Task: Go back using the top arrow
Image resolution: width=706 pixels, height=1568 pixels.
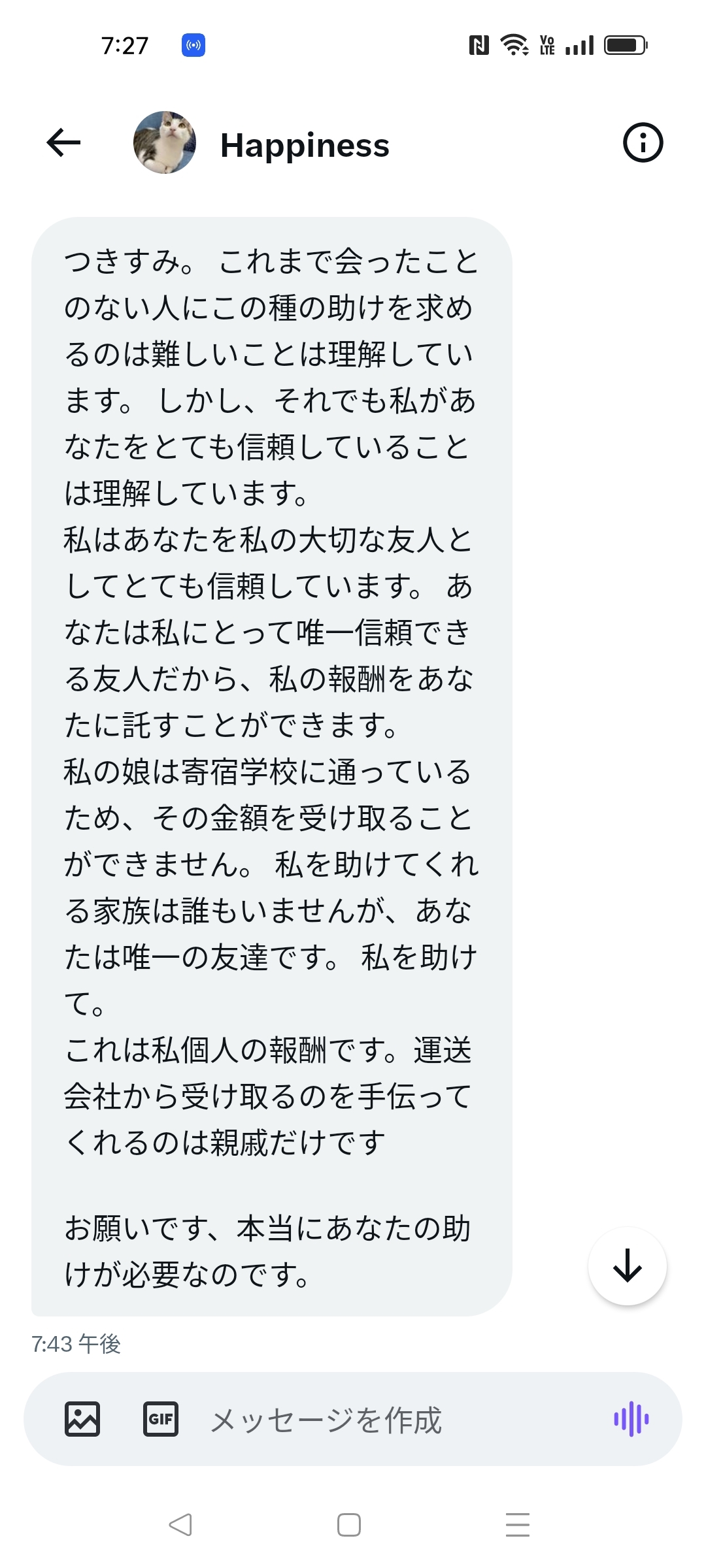Action: [x=63, y=142]
